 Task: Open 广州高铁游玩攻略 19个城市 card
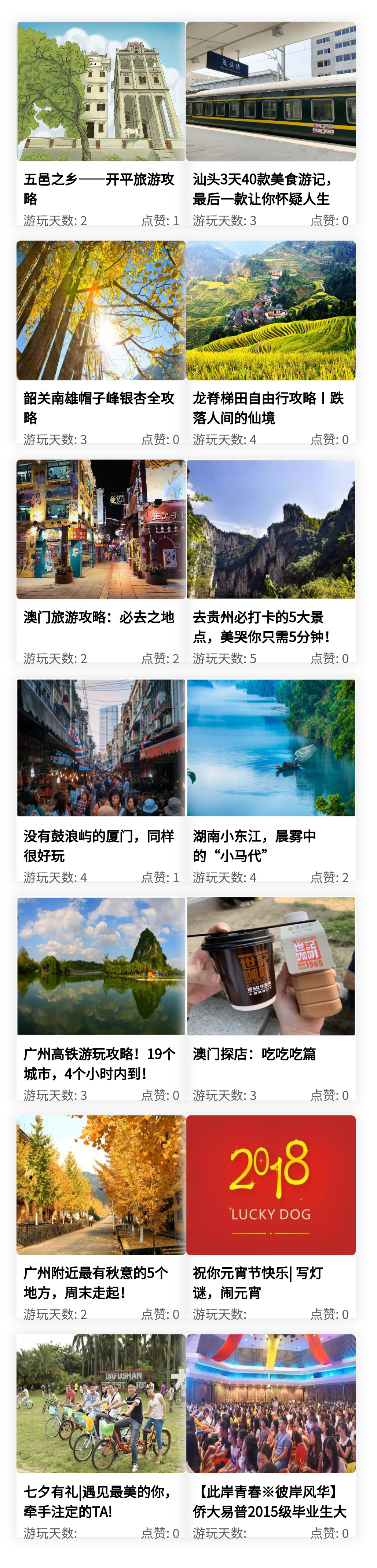(101, 998)
